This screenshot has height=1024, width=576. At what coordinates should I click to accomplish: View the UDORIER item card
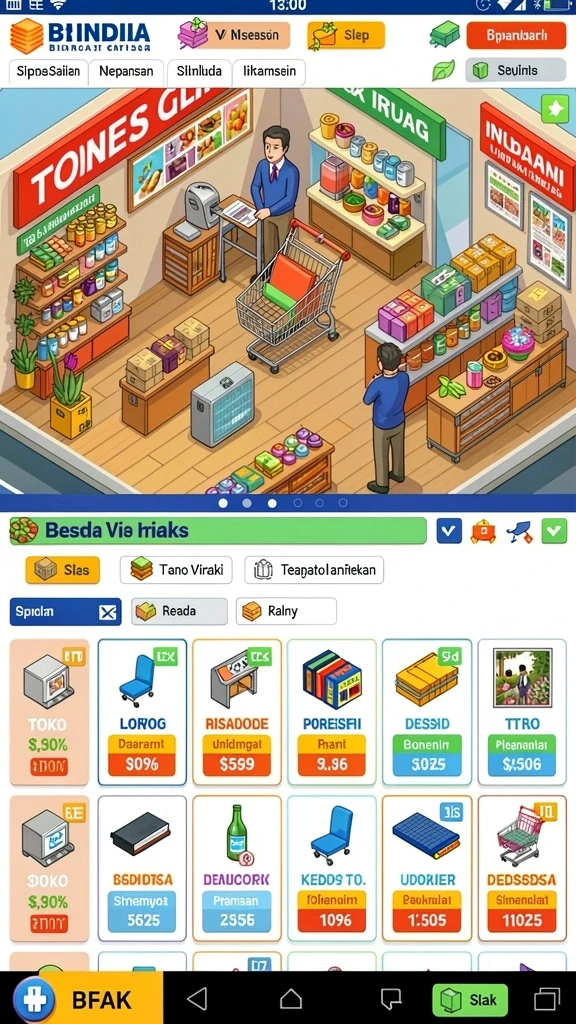coord(427,868)
